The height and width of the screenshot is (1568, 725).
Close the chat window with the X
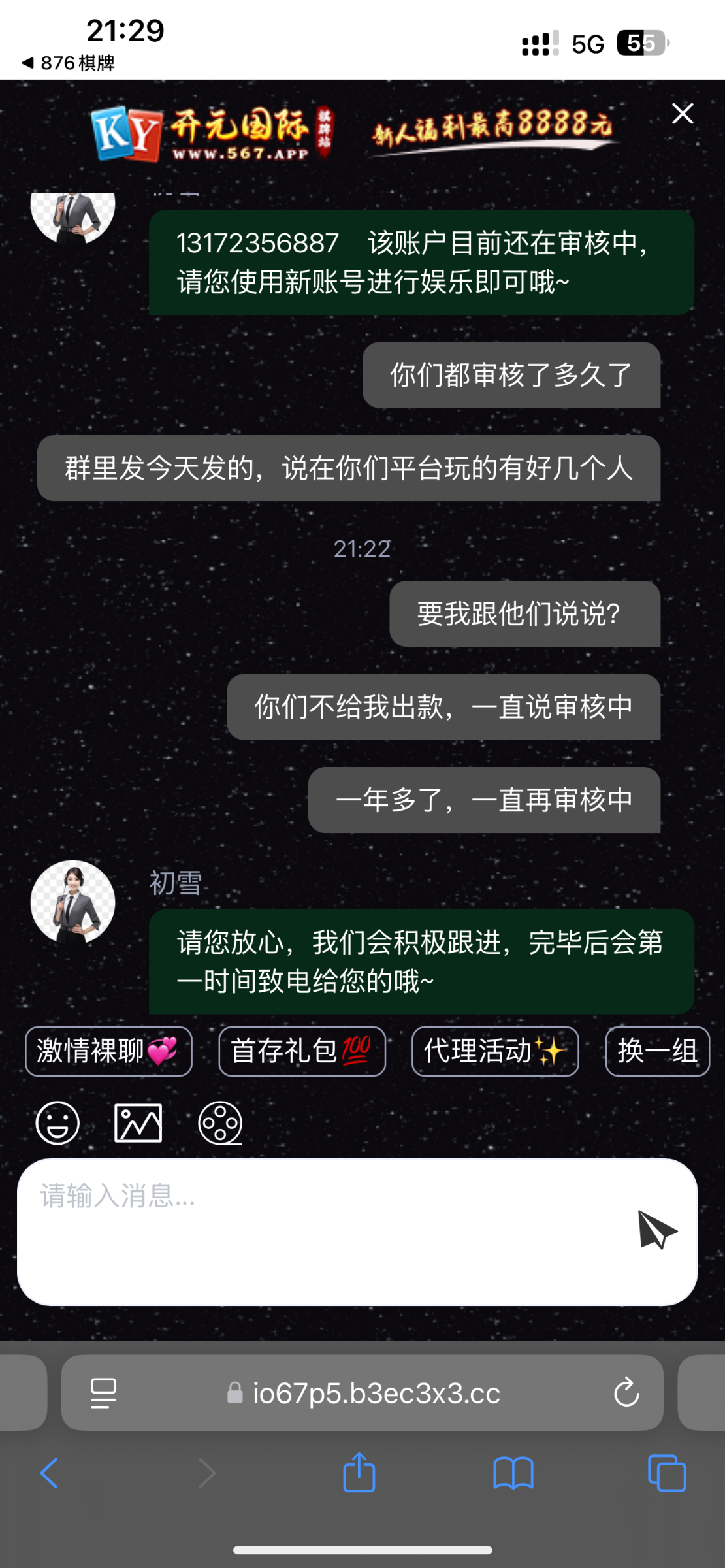tap(683, 114)
